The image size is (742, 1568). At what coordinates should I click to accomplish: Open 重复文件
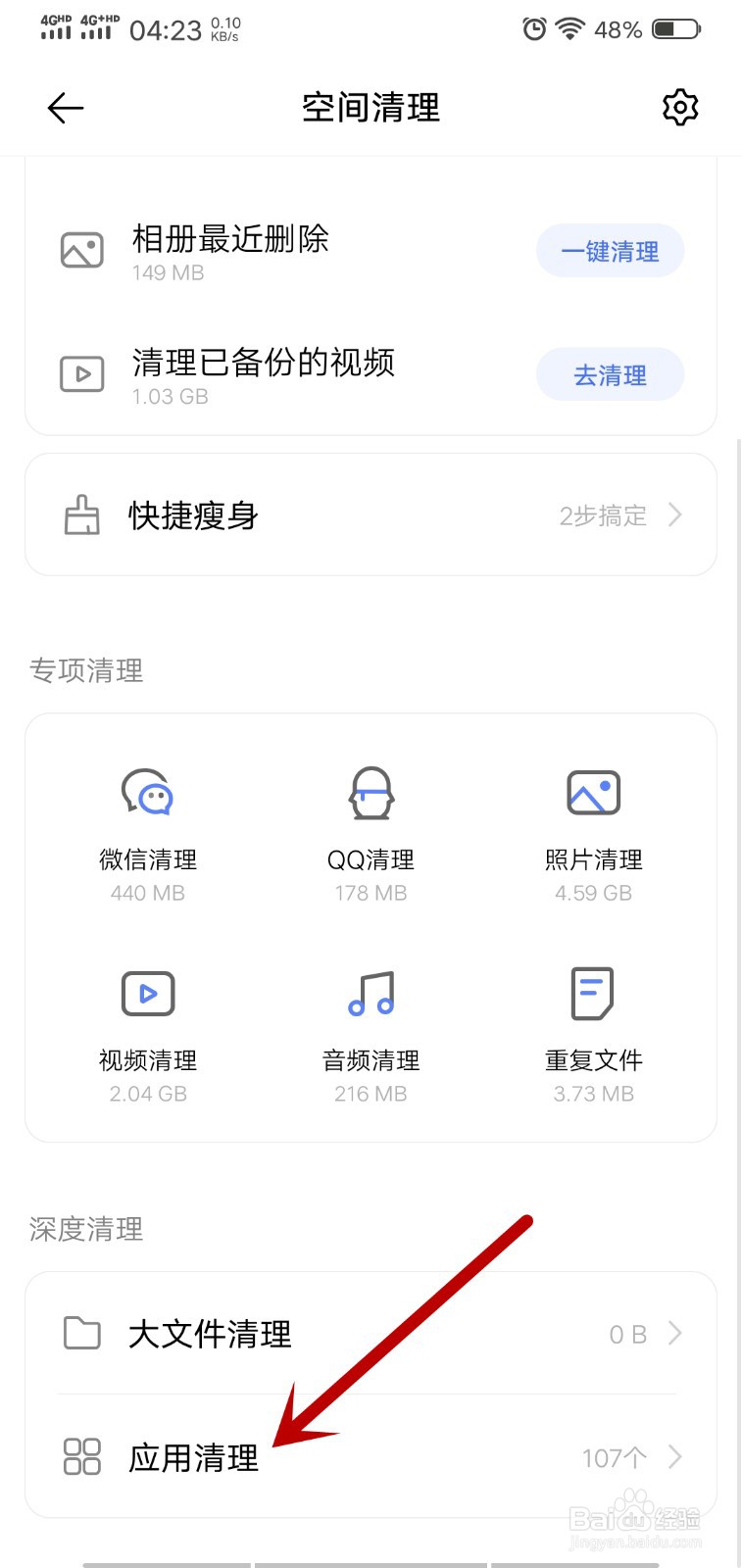click(x=593, y=1036)
